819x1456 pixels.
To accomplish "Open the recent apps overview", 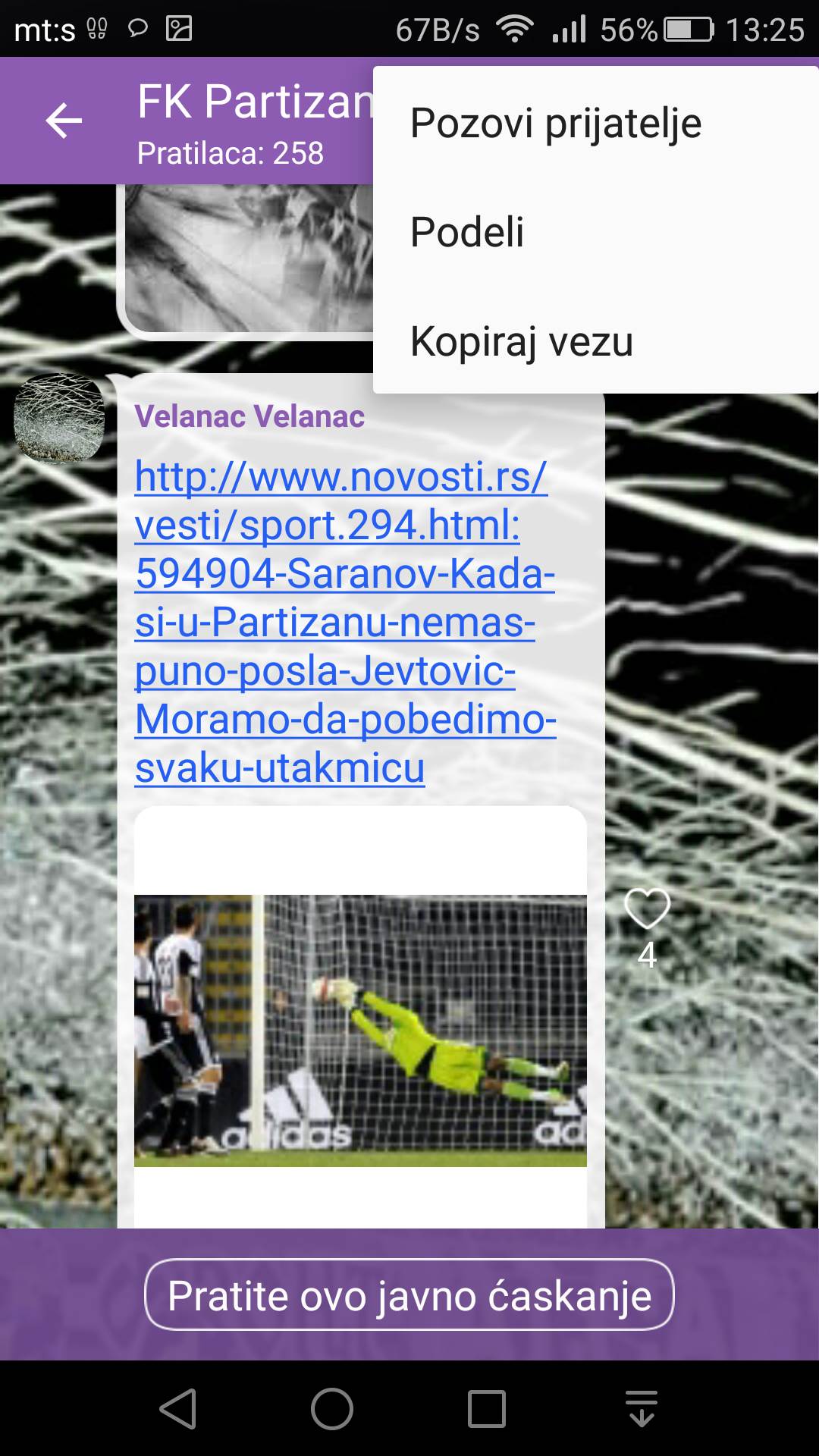I will [x=486, y=1409].
